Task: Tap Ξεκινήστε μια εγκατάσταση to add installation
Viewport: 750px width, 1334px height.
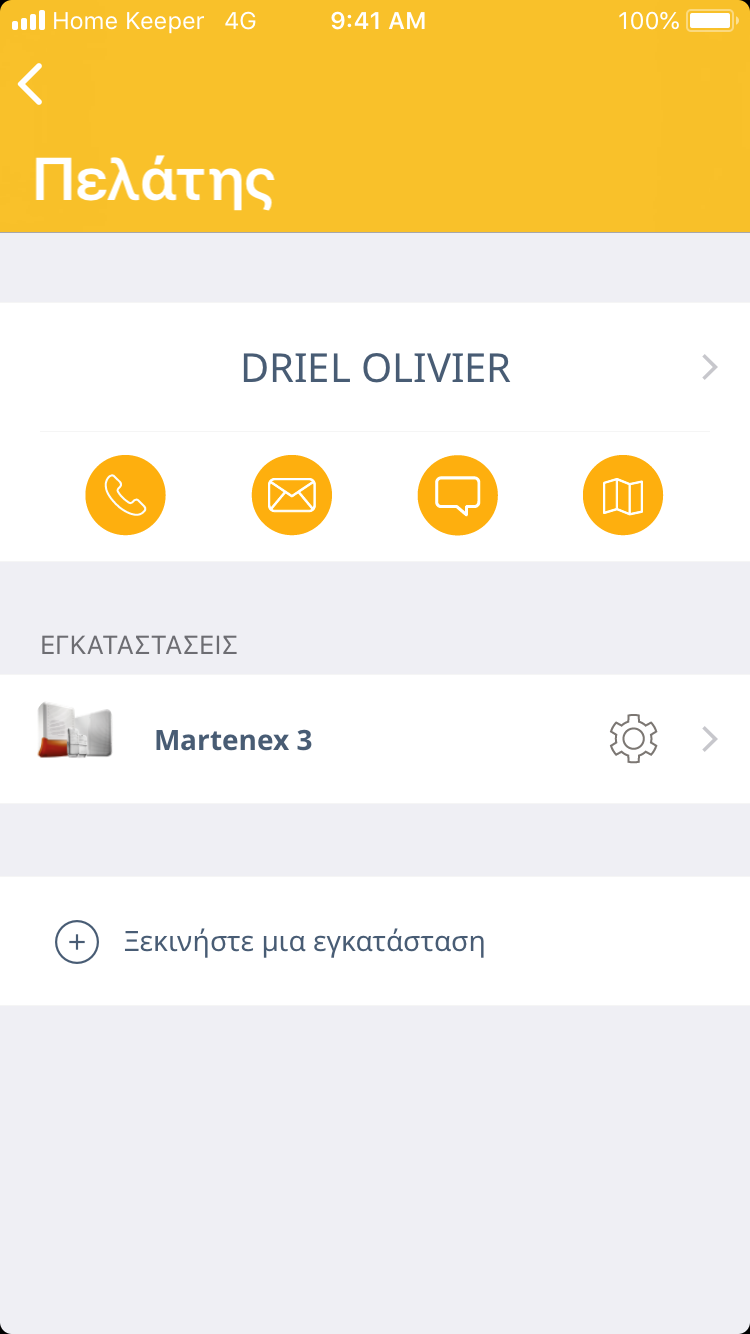Action: pyautogui.click(x=304, y=942)
